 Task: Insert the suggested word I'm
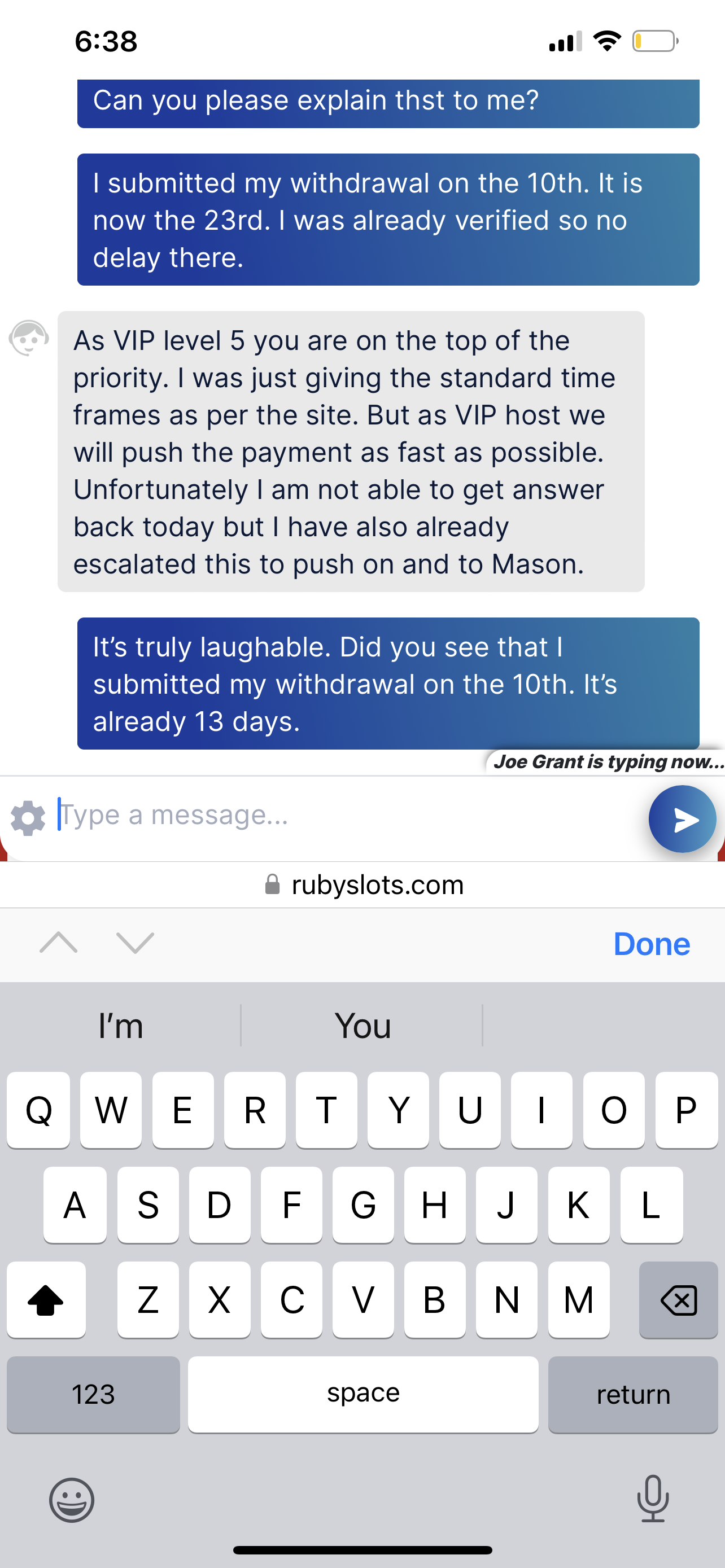click(x=120, y=1026)
